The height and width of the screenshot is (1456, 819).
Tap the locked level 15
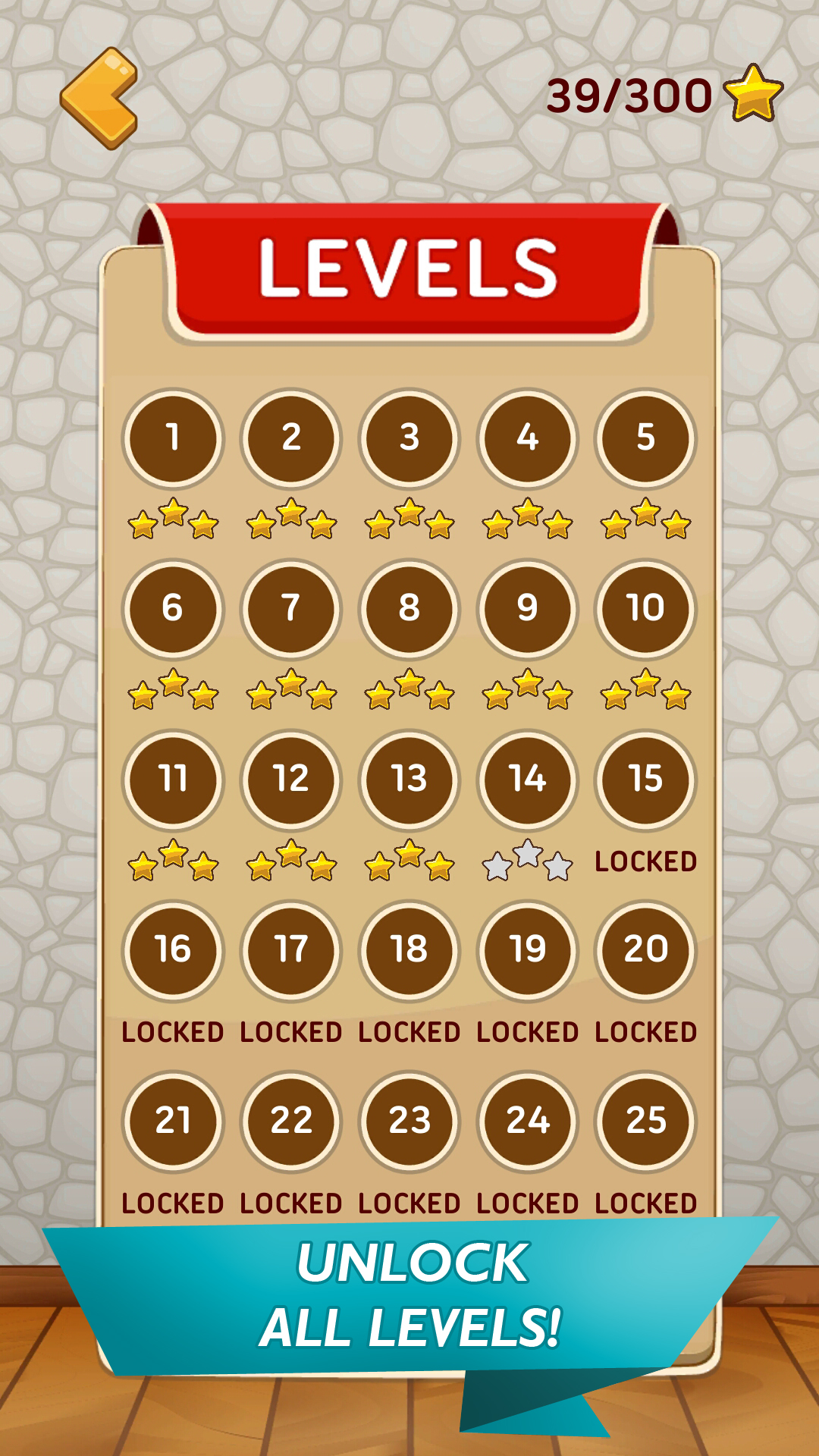[646, 780]
